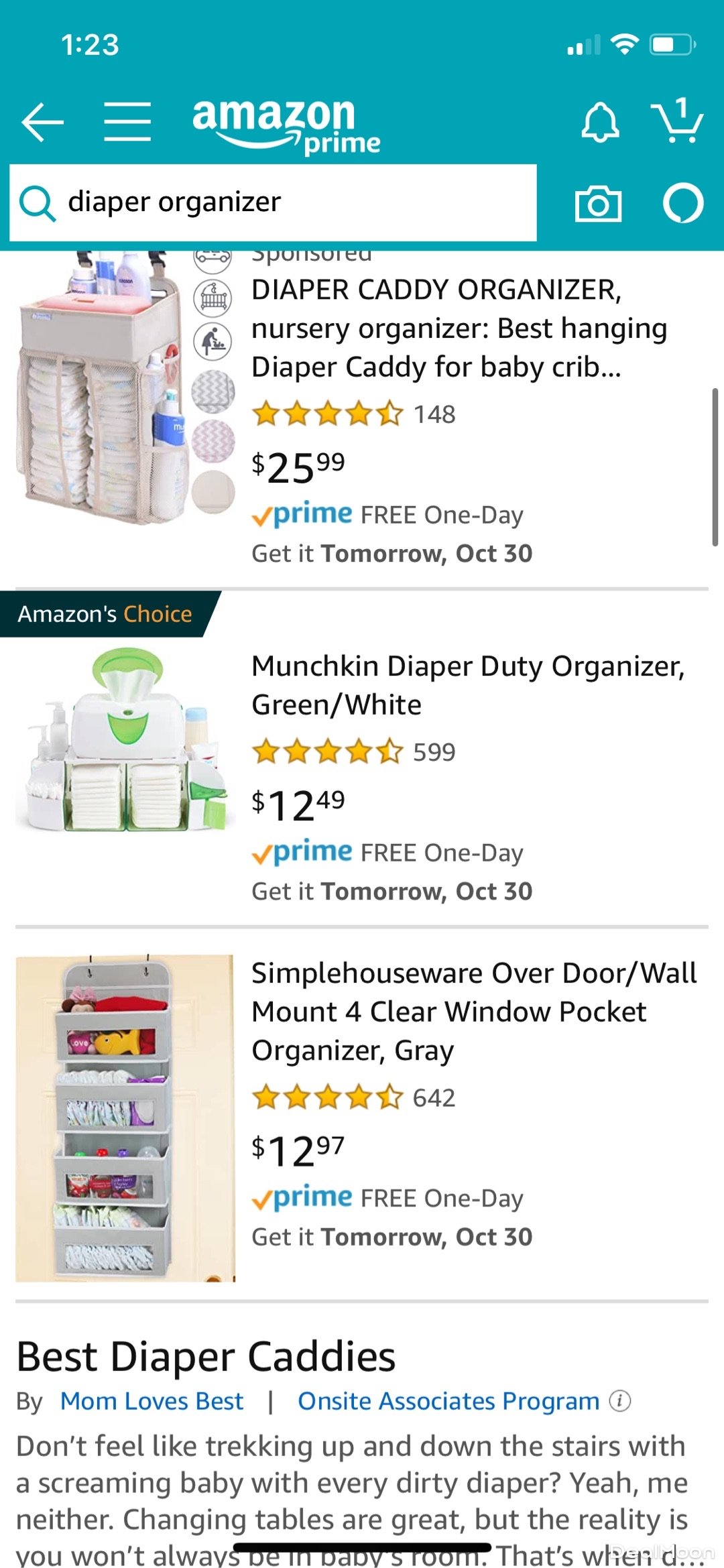Open Munchkin Diaper Duty Organizer listing
The height and width of the screenshot is (1568, 724).
click(467, 685)
